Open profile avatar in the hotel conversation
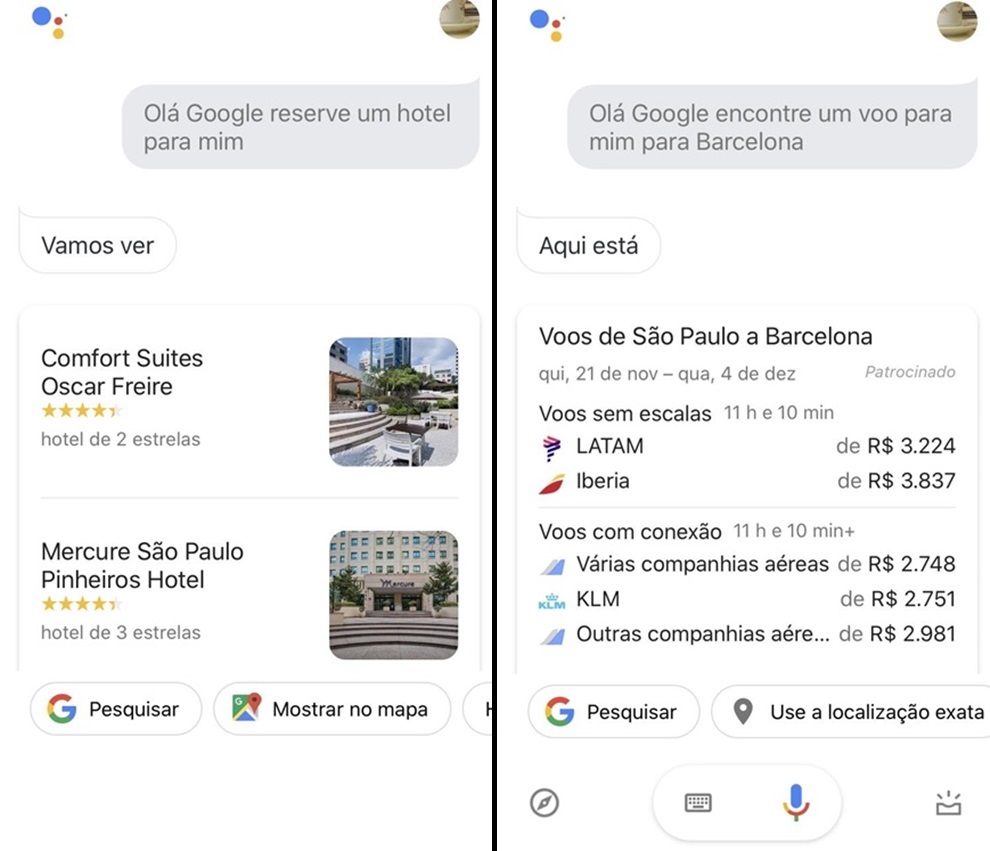Viewport: 990px width, 851px height. [x=459, y=19]
